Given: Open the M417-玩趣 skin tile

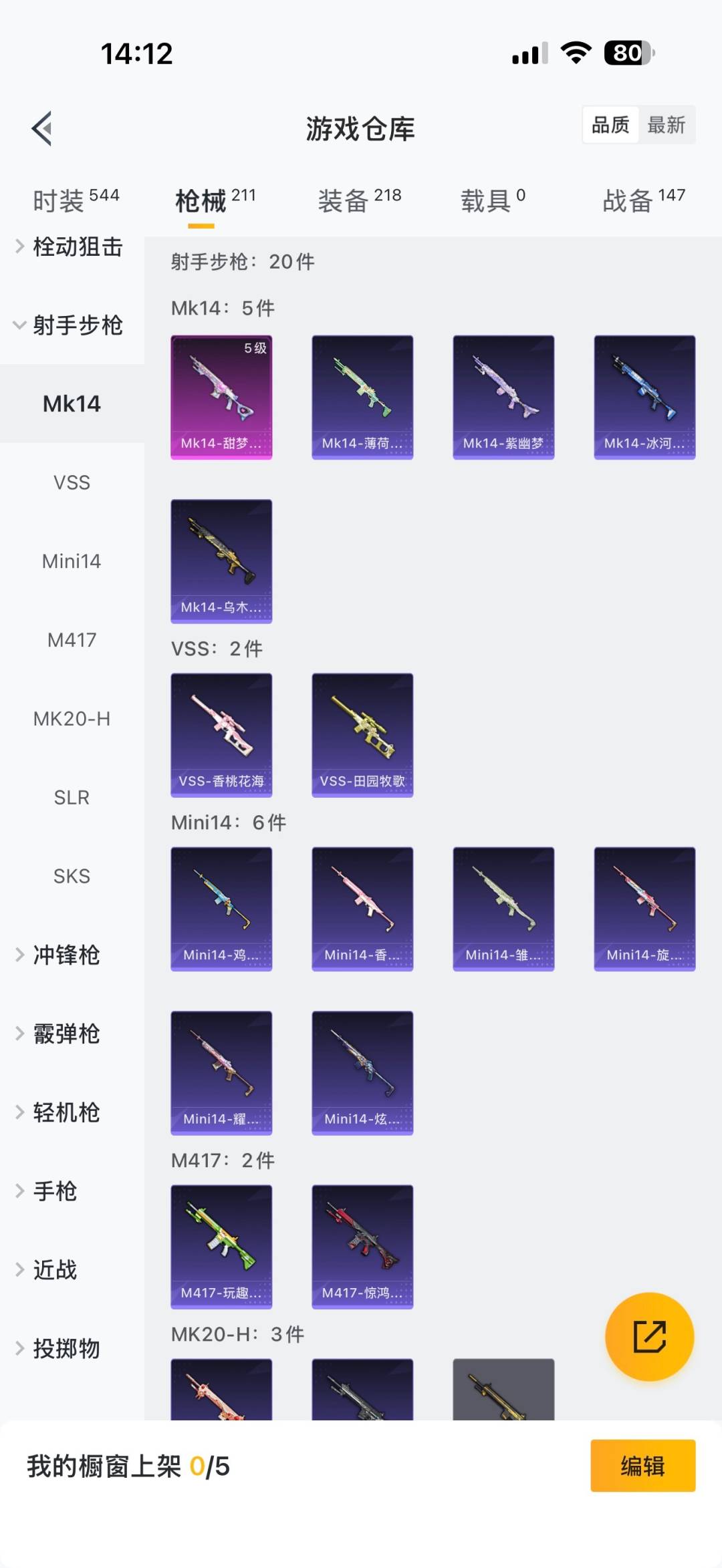Looking at the screenshot, I should [x=221, y=1246].
